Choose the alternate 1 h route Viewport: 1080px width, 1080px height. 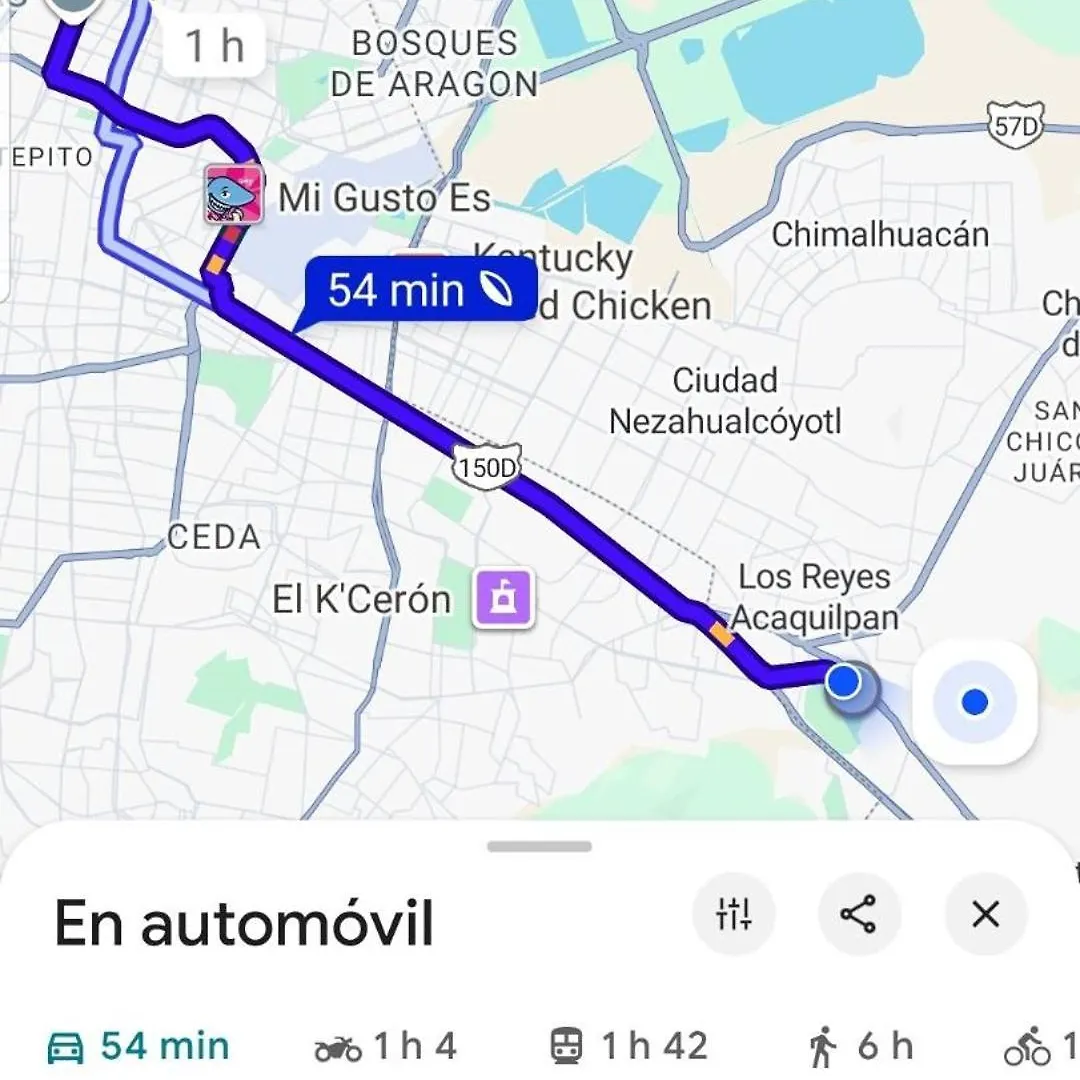pos(214,46)
